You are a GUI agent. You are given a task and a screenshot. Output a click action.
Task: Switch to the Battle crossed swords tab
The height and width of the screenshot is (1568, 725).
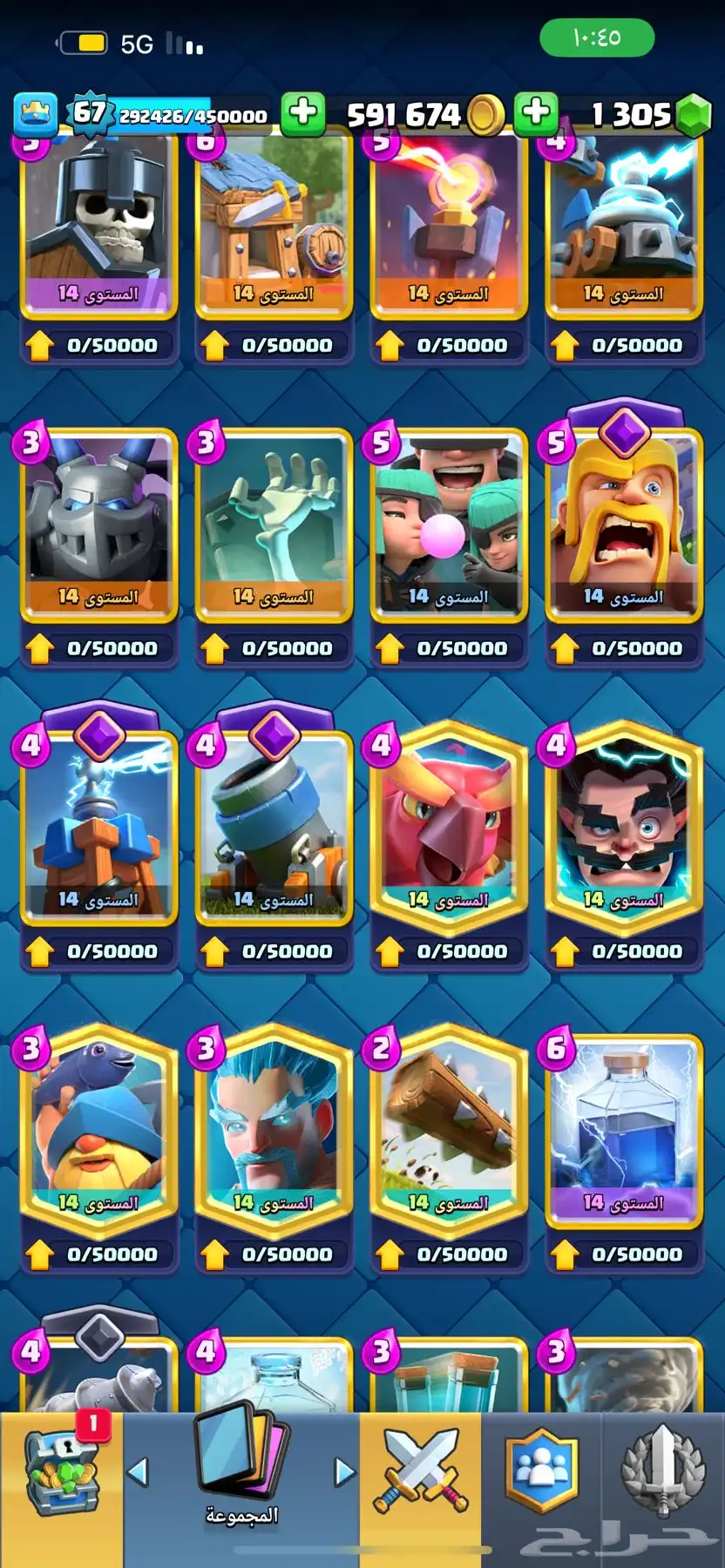[x=420, y=1472]
